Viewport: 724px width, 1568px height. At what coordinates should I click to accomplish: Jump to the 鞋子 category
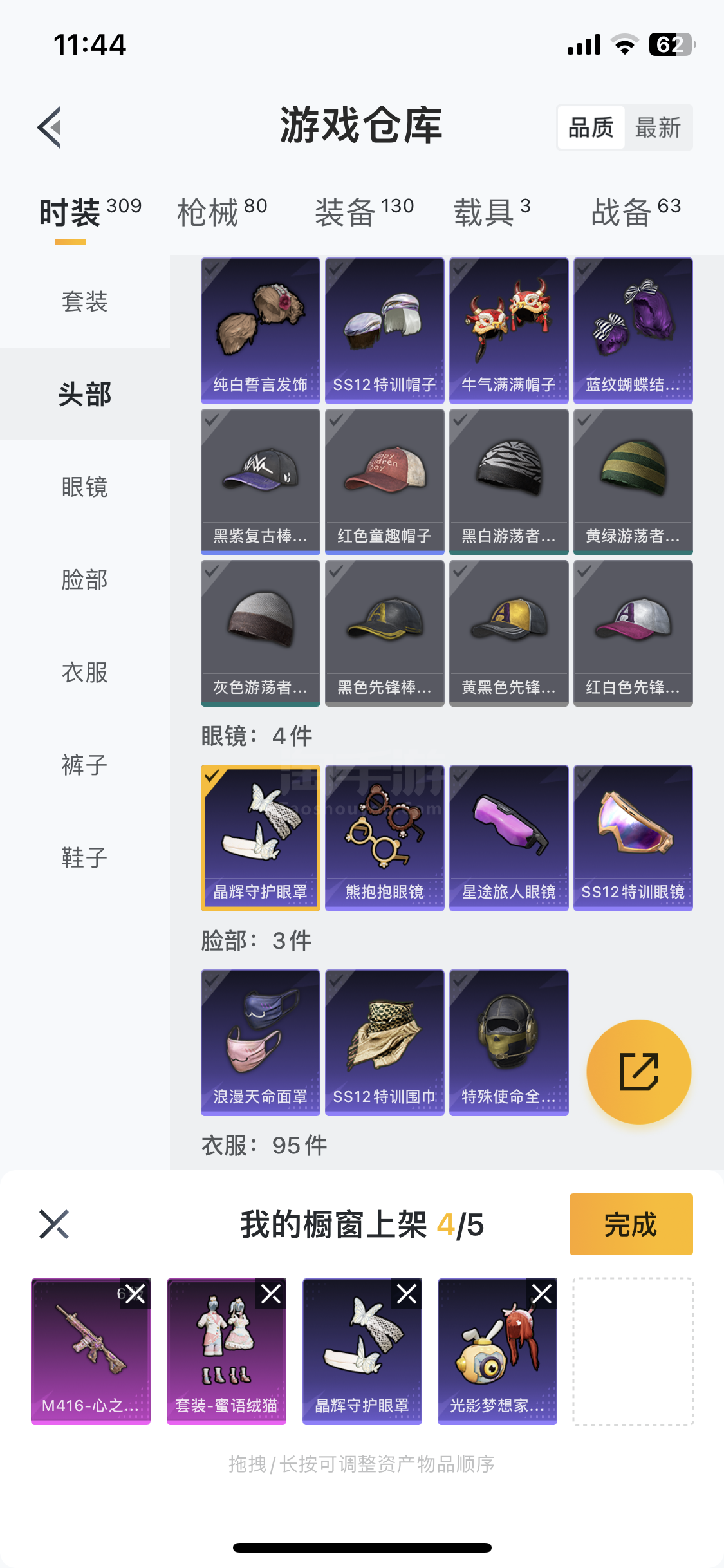[85, 857]
